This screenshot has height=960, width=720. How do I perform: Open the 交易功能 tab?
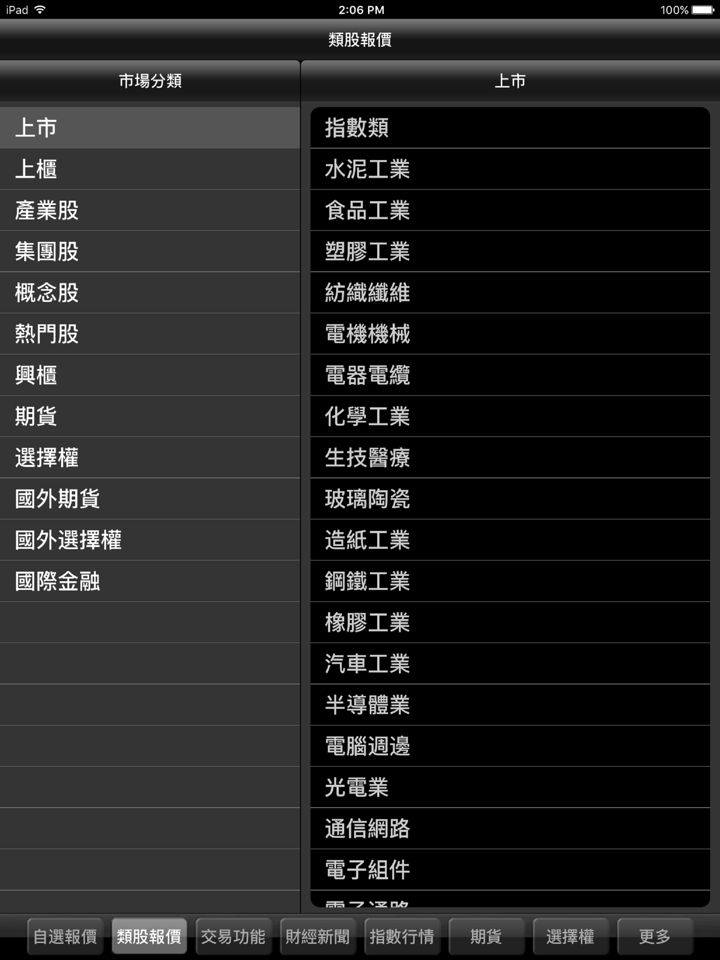[233, 937]
